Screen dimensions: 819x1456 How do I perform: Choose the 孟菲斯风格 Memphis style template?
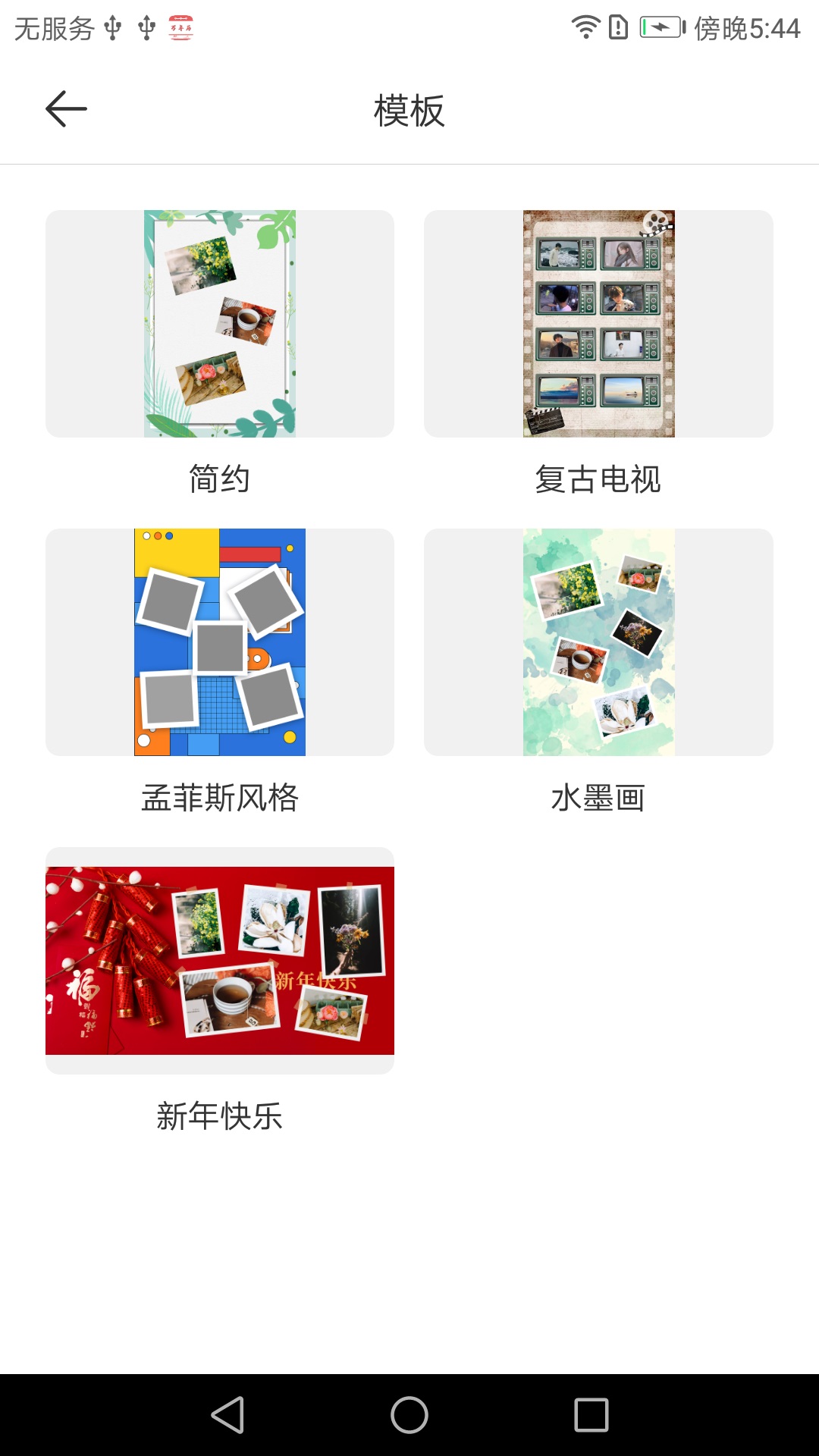pos(221,642)
